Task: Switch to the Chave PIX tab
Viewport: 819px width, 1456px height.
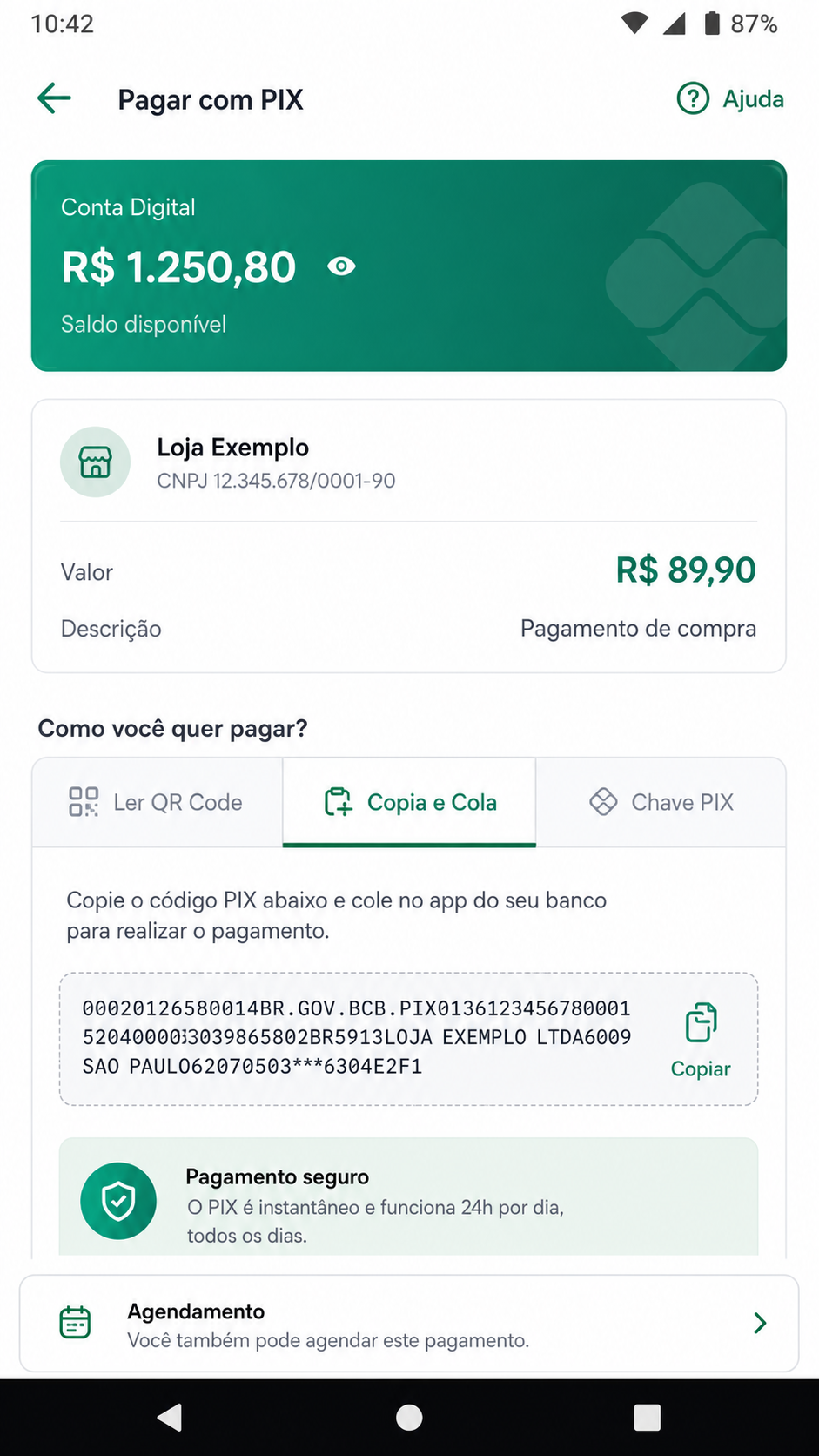Action: tap(661, 802)
